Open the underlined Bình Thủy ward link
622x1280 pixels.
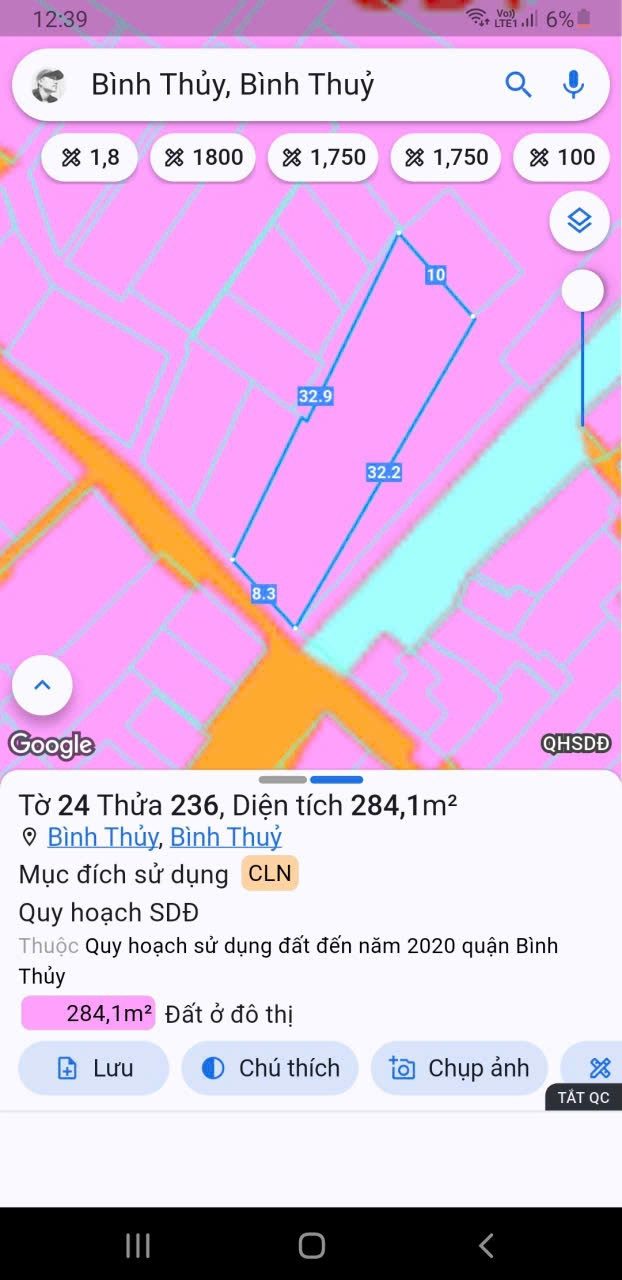coord(103,837)
